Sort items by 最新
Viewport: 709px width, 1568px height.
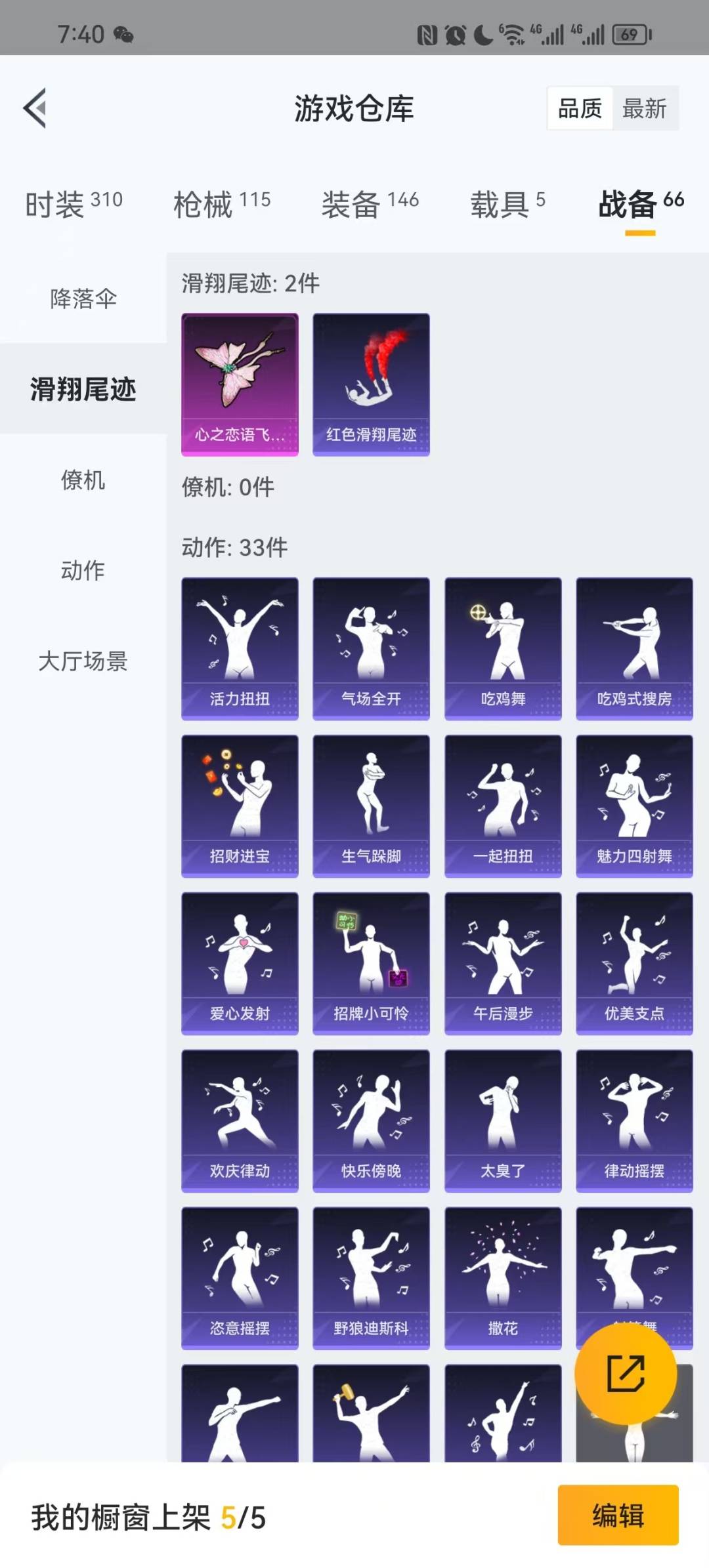[644, 108]
